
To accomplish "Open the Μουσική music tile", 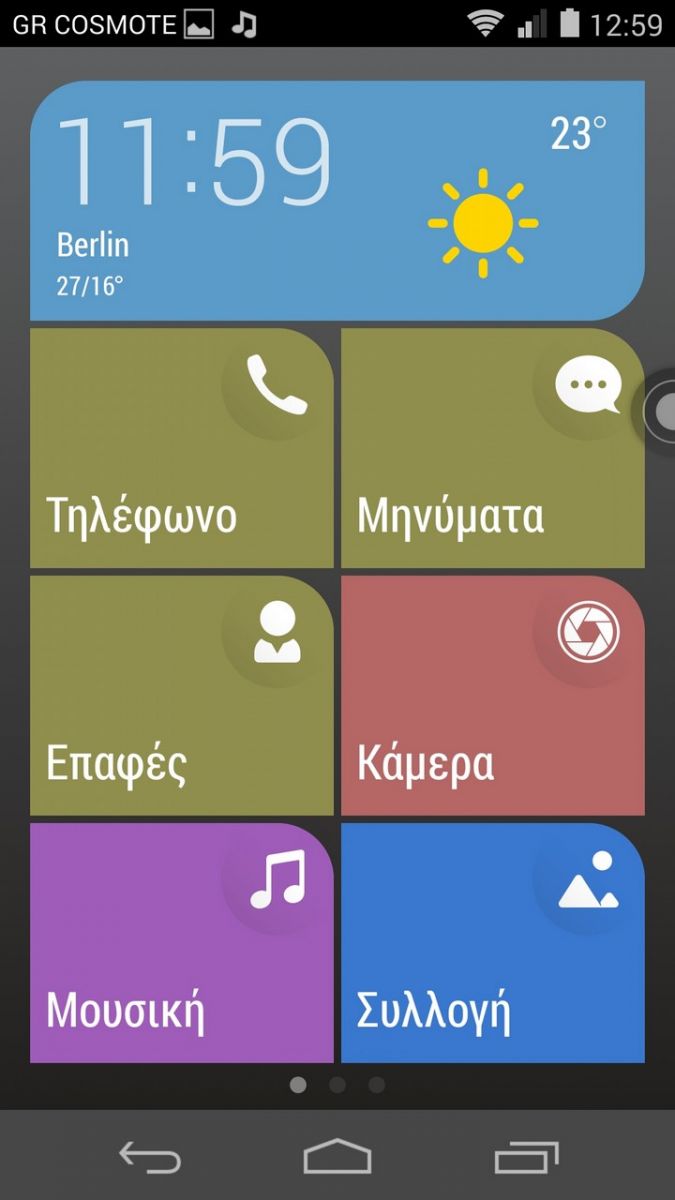I will point(181,943).
